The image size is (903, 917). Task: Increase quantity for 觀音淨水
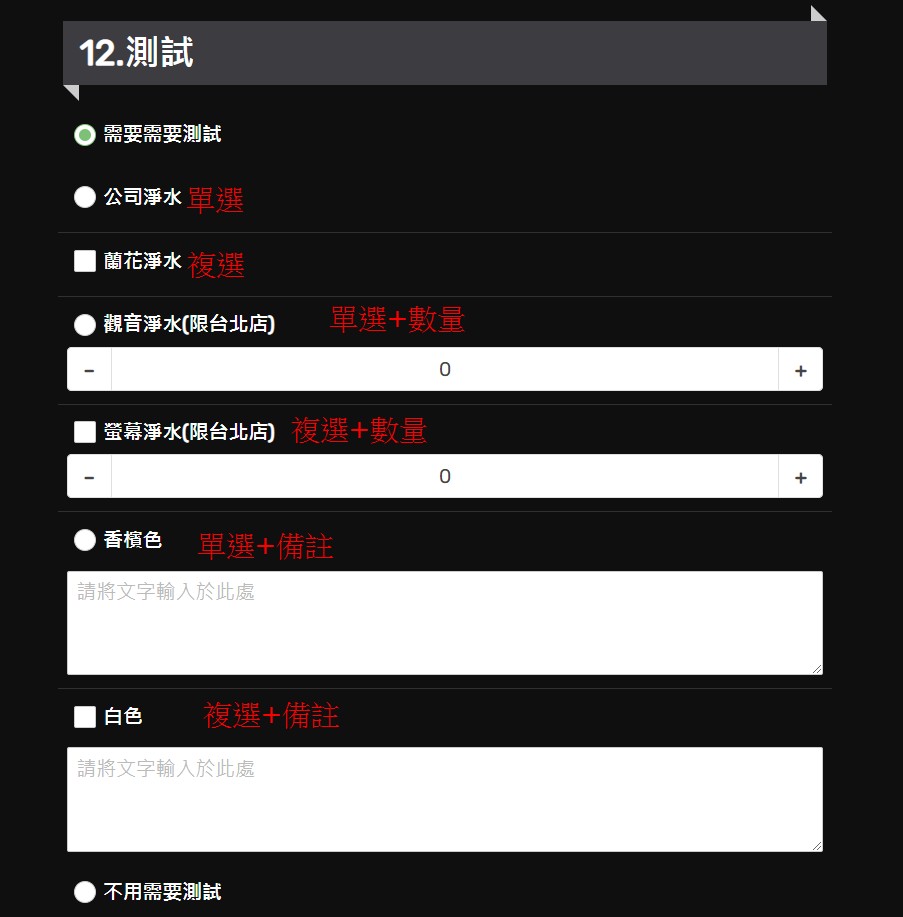pos(800,370)
